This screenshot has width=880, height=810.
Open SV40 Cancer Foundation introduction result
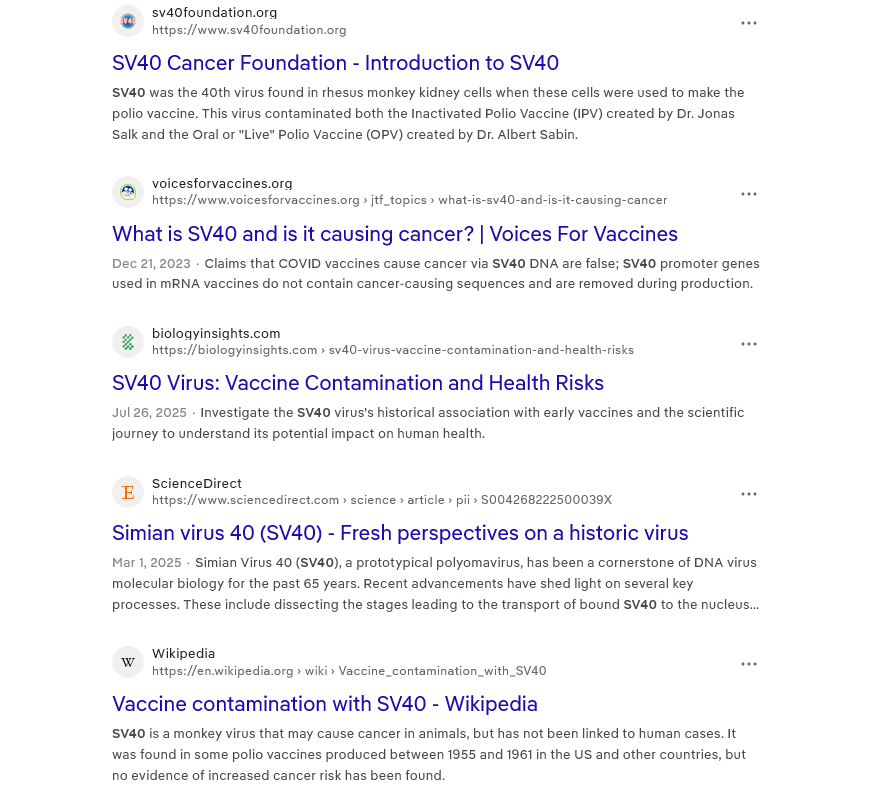tap(335, 64)
